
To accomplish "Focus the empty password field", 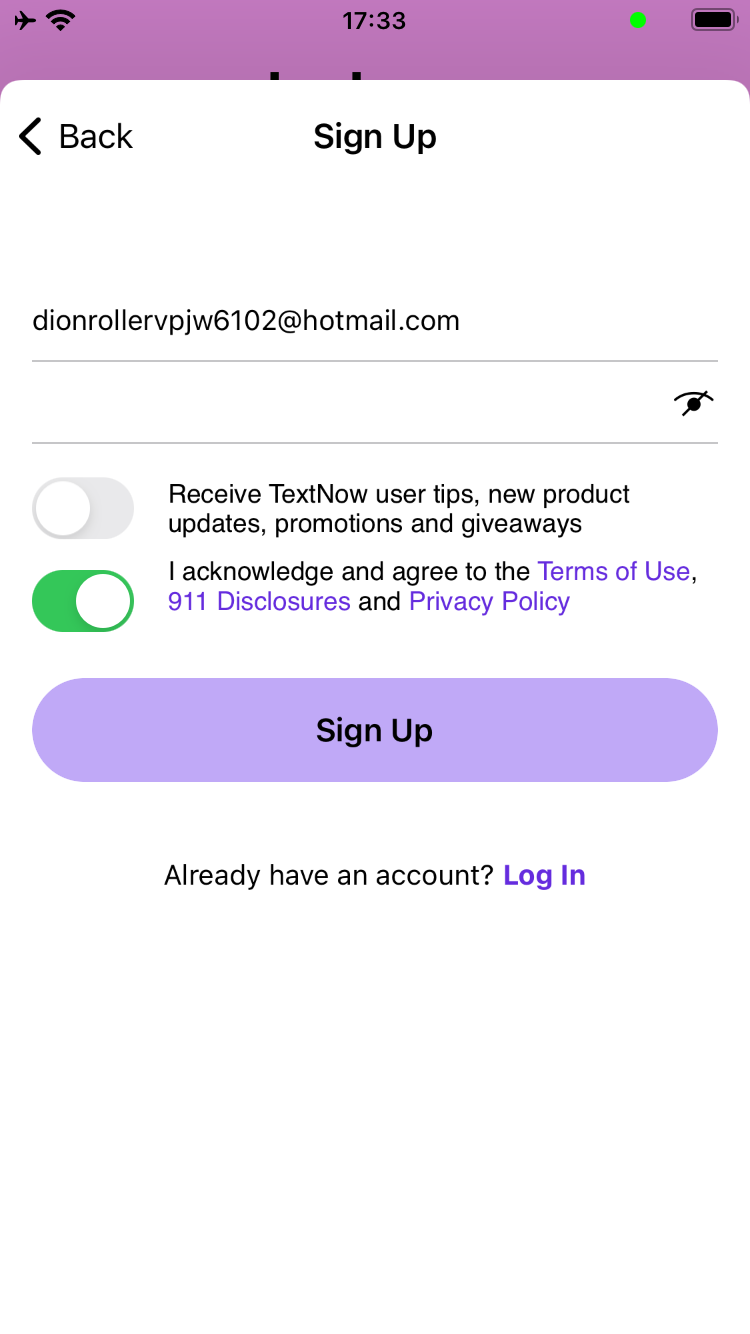I will tap(340, 403).
